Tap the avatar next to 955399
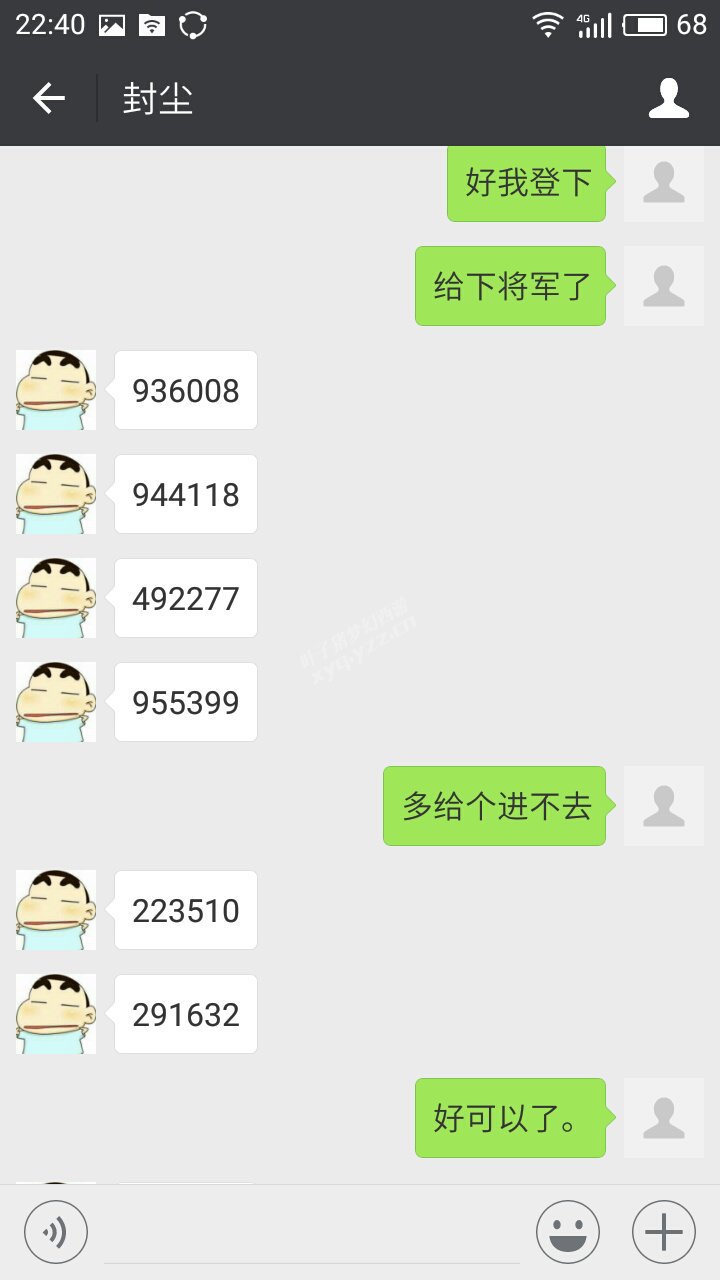 click(x=56, y=702)
